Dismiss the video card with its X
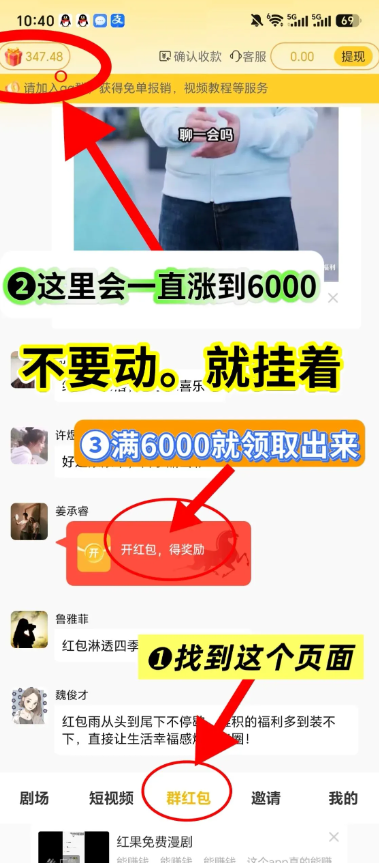This screenshot has height=863, width=379. coord(333,298)
